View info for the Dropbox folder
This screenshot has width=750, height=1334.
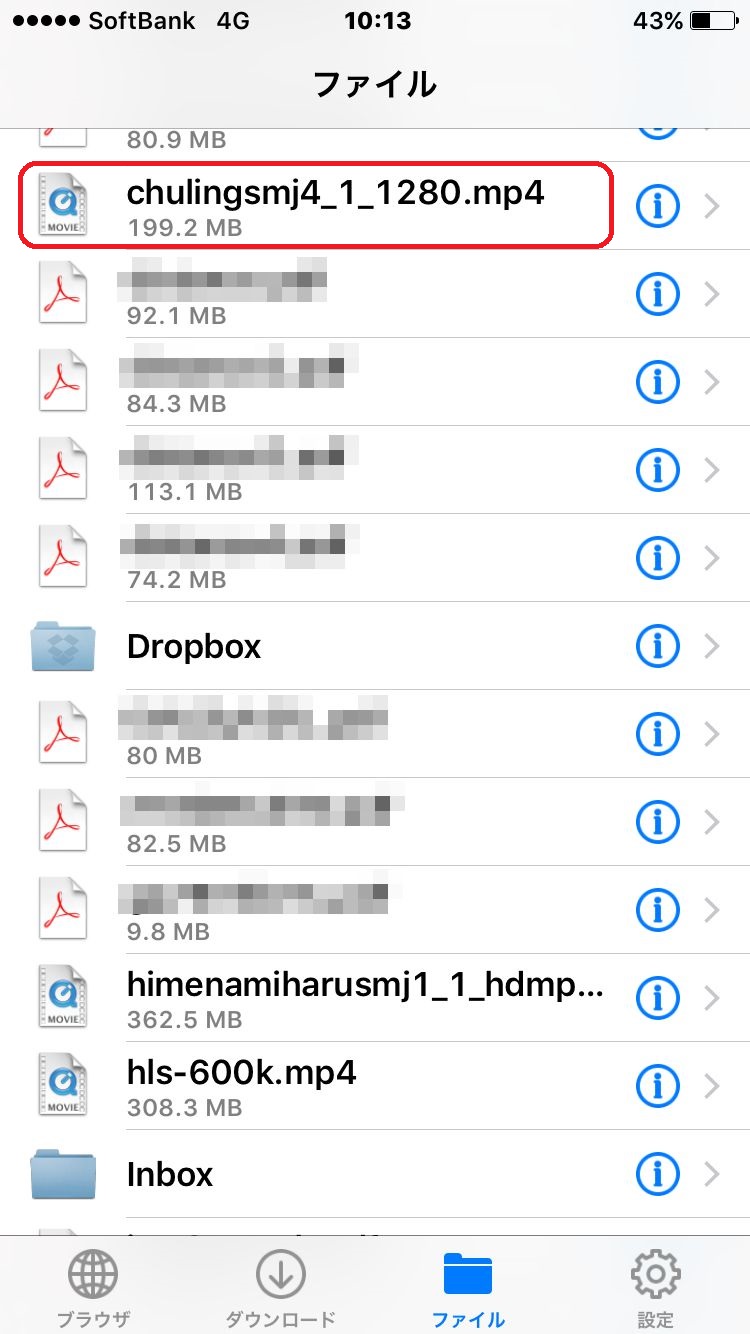tap(658, 646)
